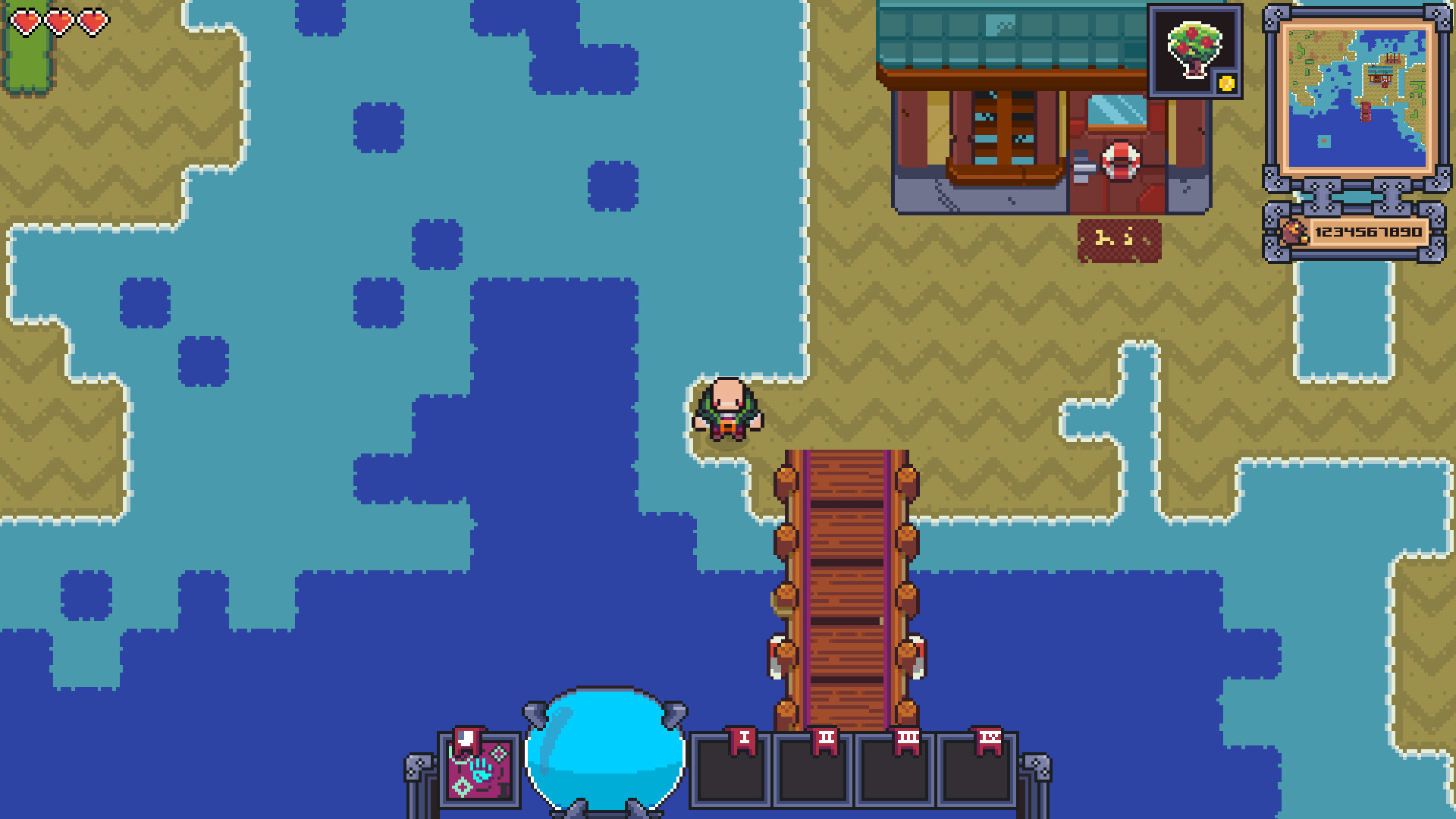Screen dimensions: 1456x819
Task: Tap the blue orb button
Action: (604, 751)
